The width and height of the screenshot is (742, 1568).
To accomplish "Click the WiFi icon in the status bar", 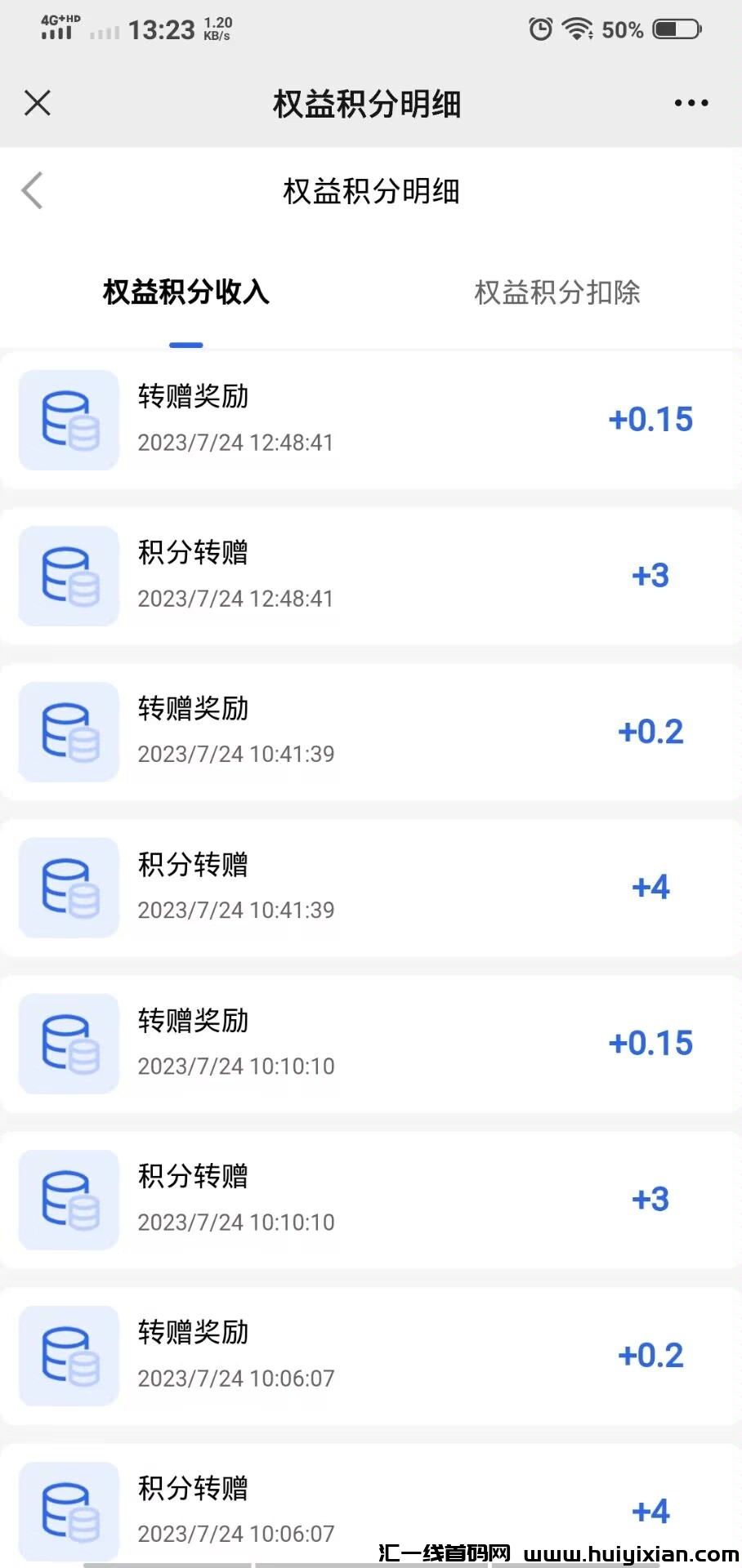I will pyautogui.click(x=577, y=29).
